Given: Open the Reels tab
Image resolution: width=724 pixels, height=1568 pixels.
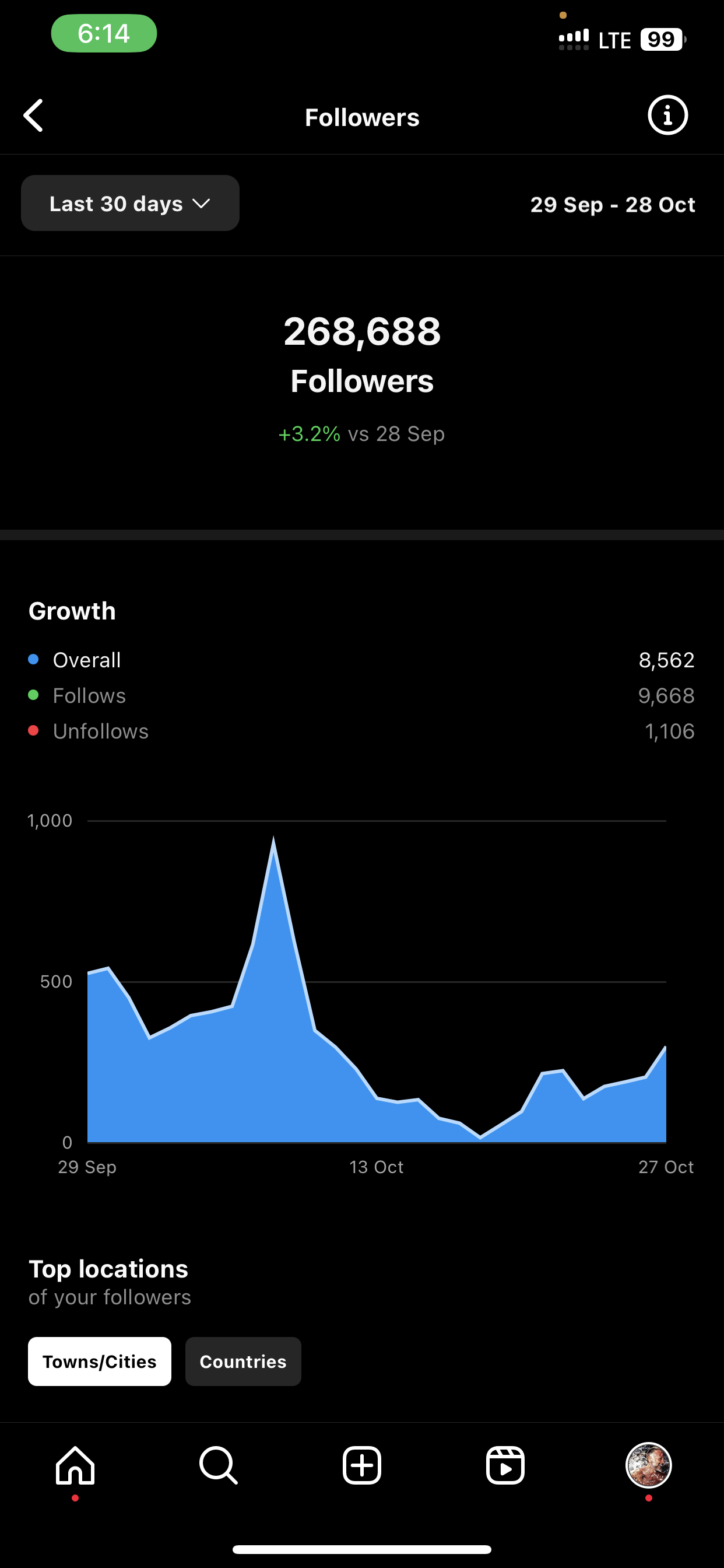Looking at the screenshot, I should coord(505,1466).
